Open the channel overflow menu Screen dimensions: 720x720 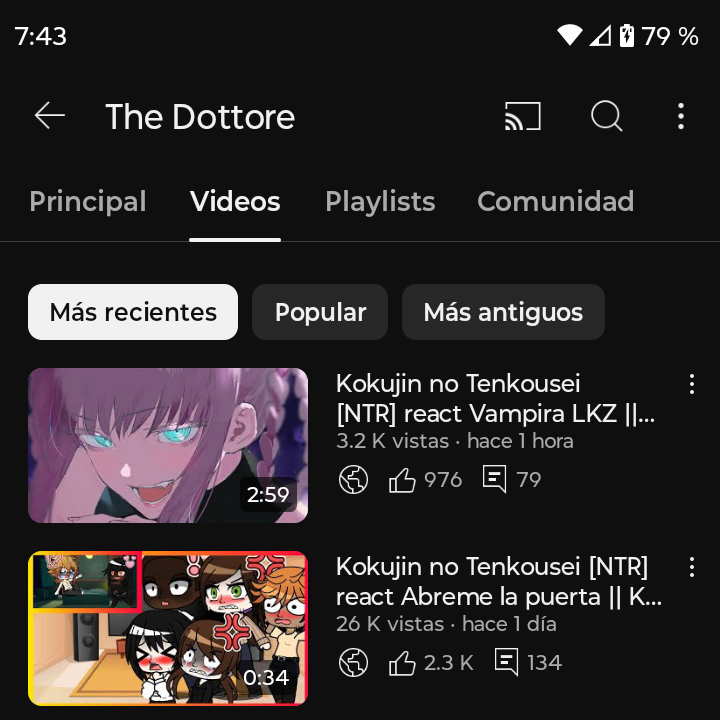tap(680, 116)
